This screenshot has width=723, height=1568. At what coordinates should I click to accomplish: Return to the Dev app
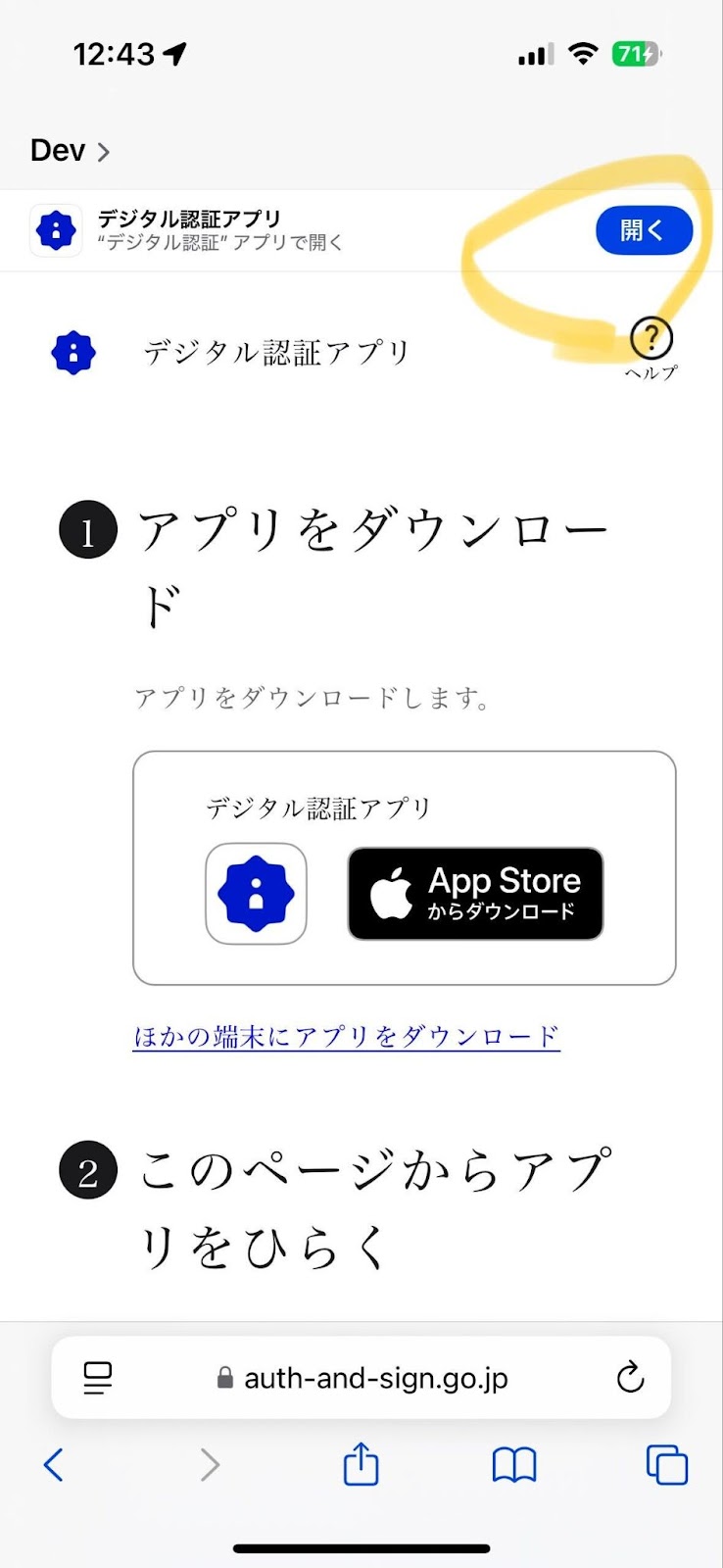coord(69,151)
